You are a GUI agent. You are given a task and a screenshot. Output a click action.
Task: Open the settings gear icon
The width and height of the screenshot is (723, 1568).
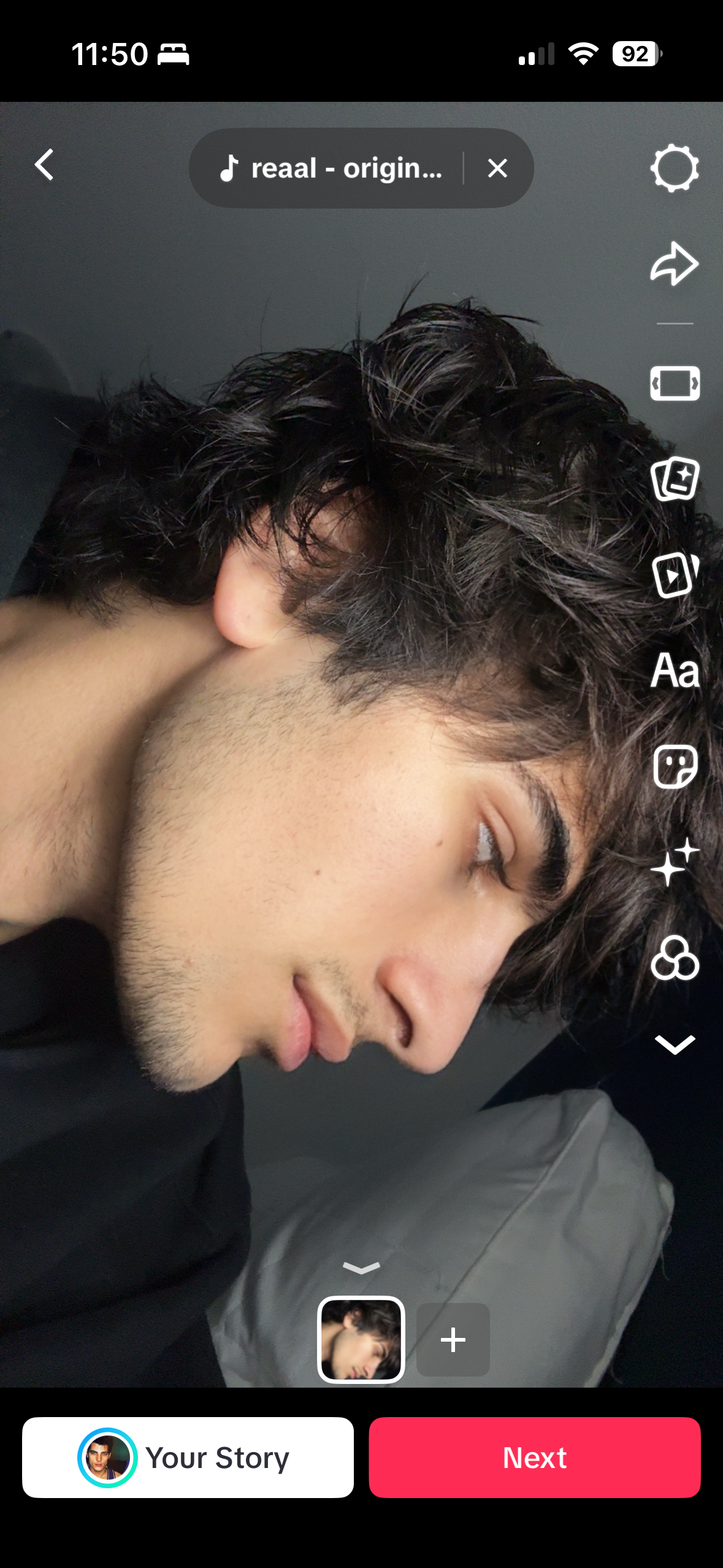point(674,168)
